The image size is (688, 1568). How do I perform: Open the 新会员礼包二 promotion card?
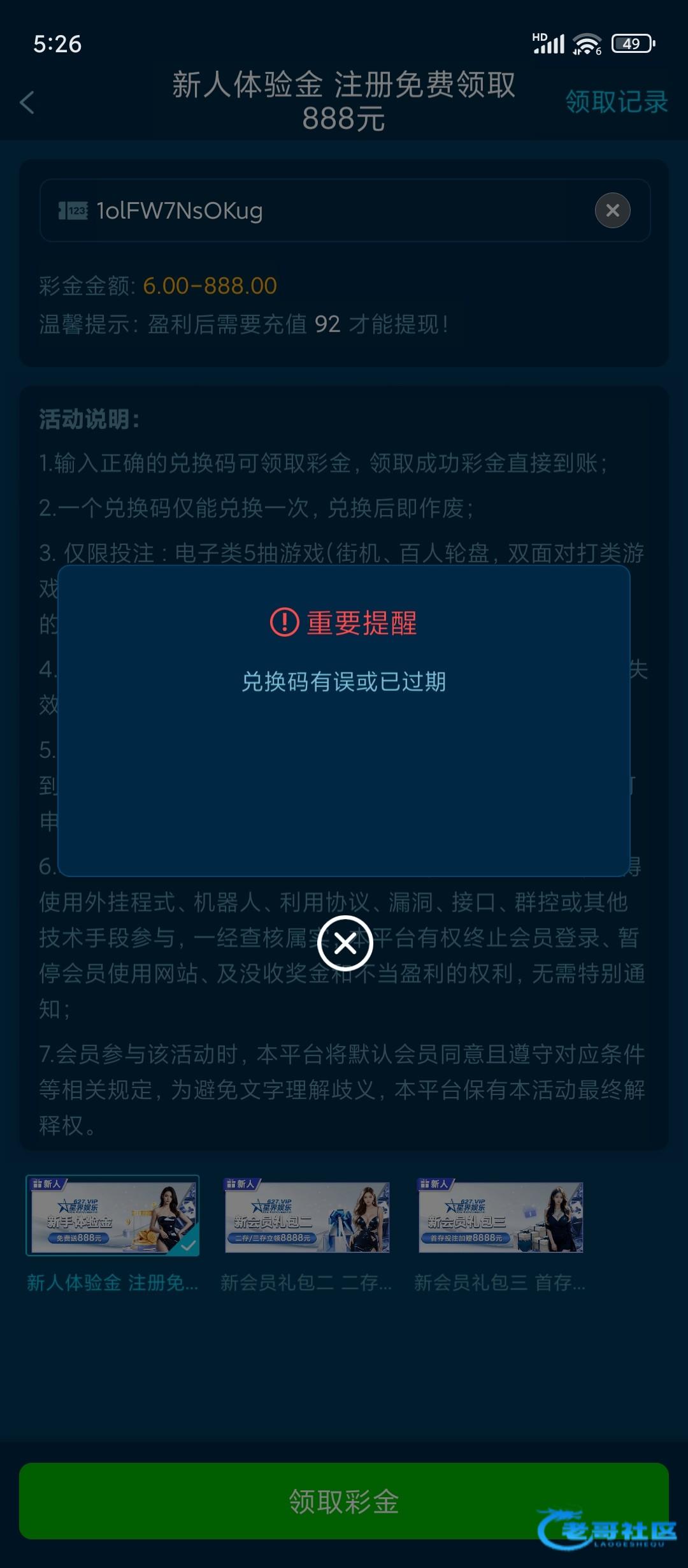point(307,1217)
